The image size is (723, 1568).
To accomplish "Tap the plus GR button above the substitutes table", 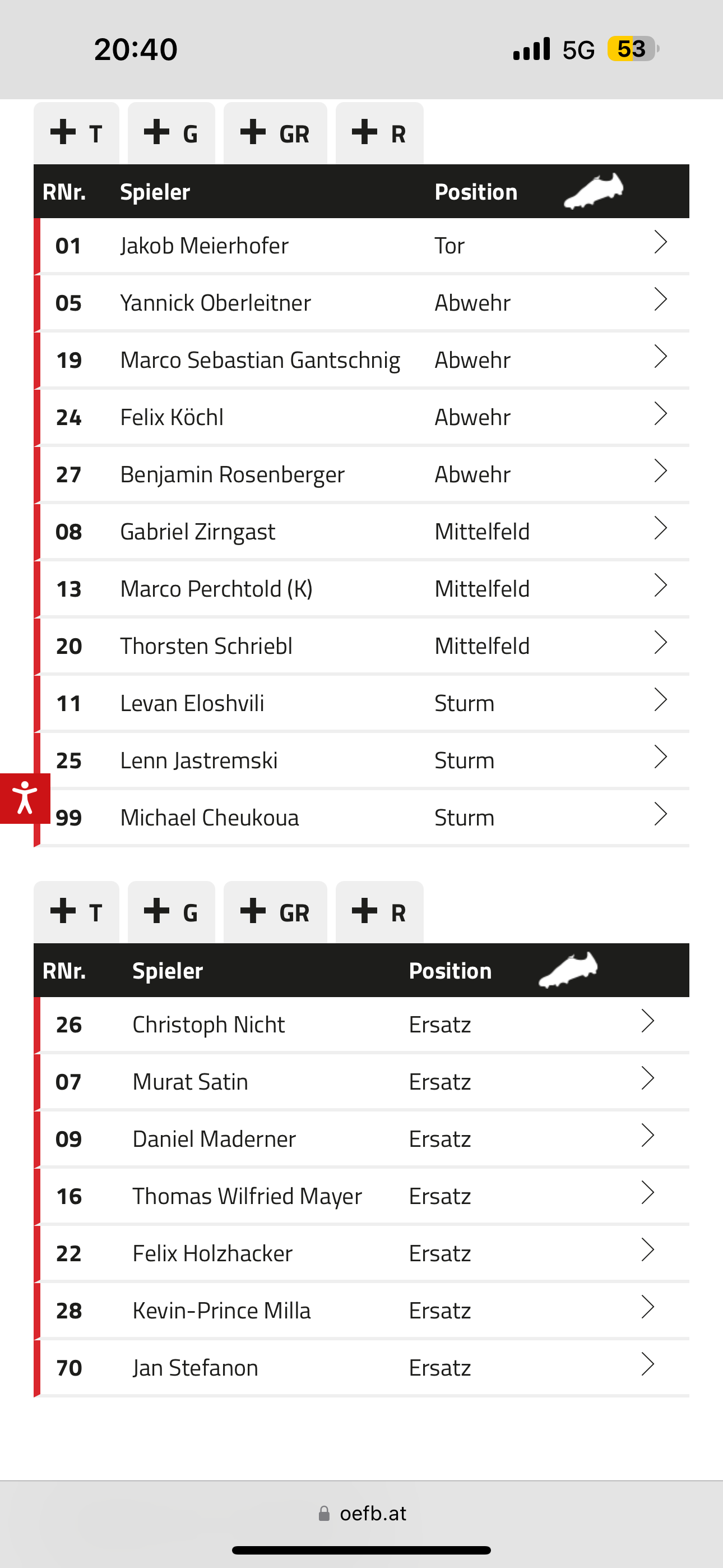I will (275, 912).
